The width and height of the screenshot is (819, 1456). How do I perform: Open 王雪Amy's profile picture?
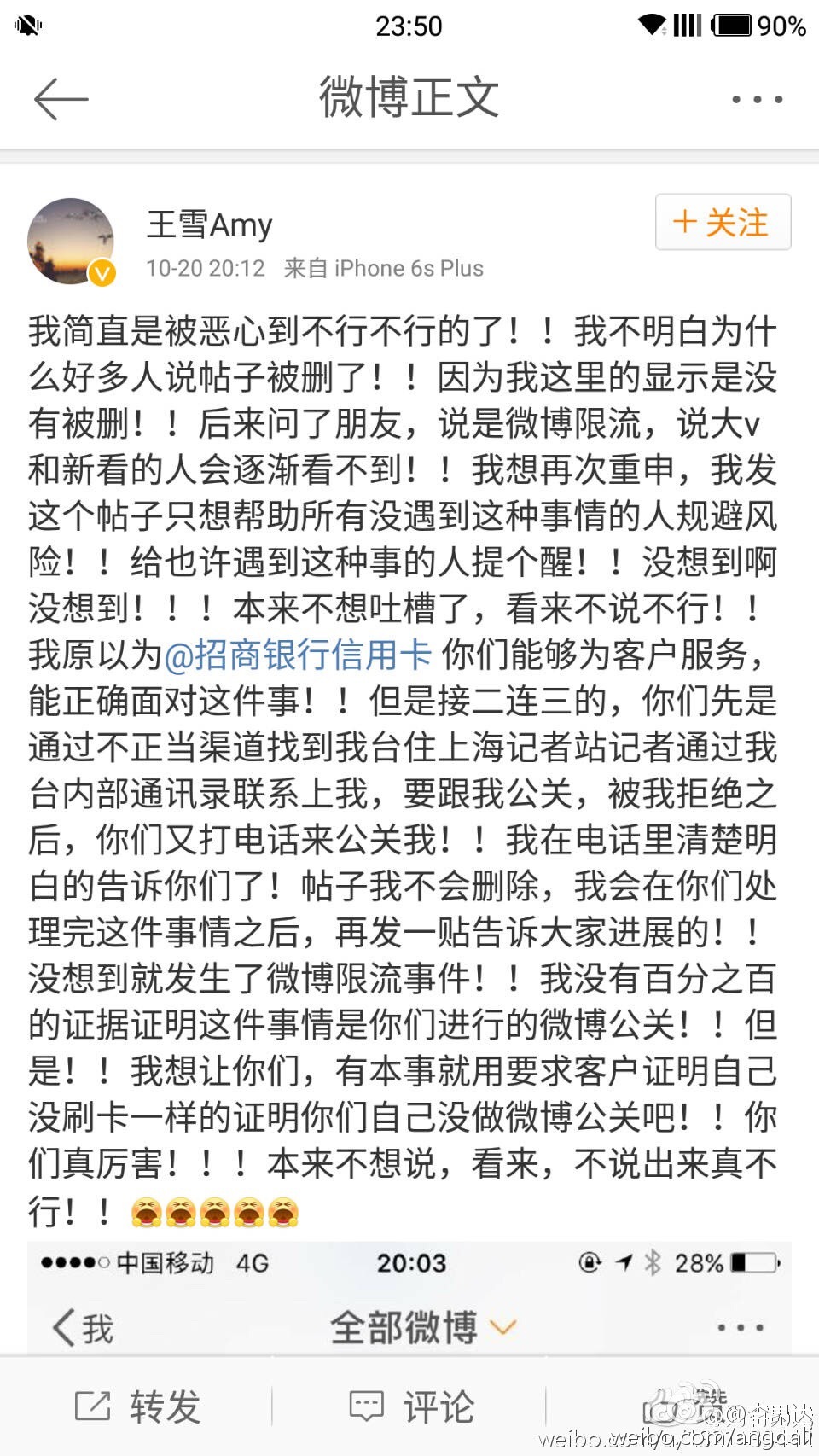(x=71, y=242)
